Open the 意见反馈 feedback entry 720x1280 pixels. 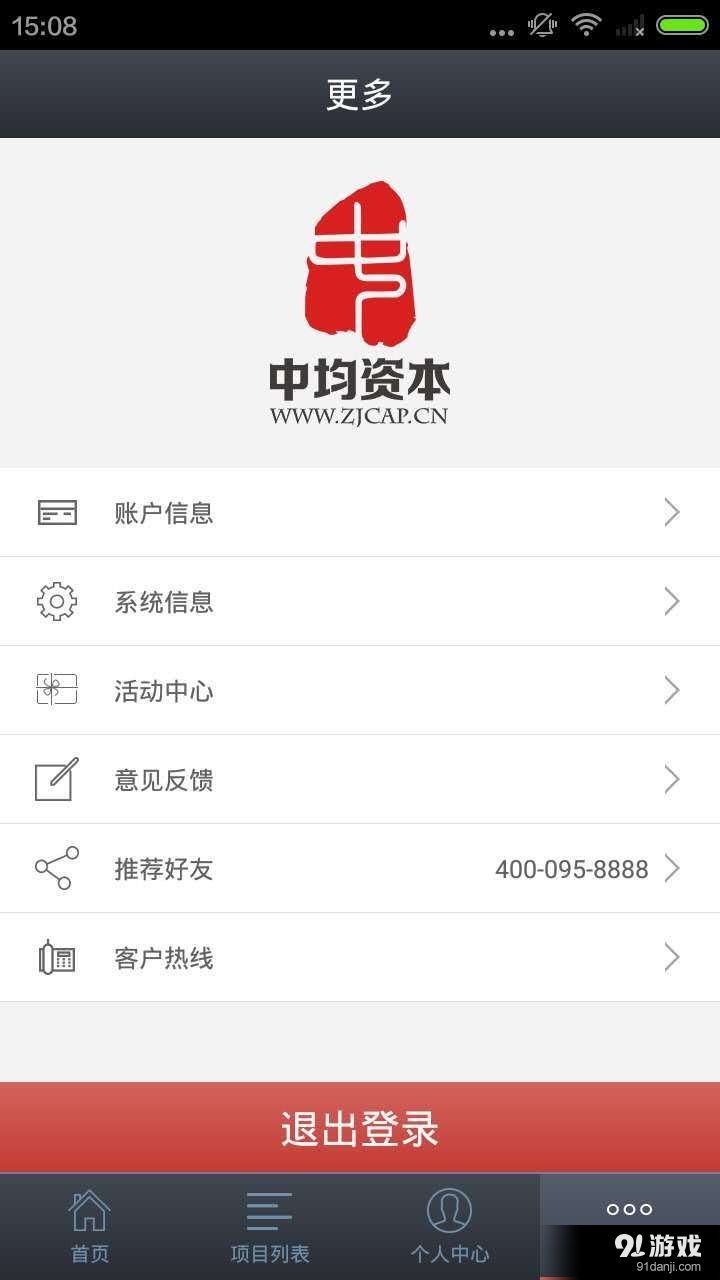click(163, 779)
